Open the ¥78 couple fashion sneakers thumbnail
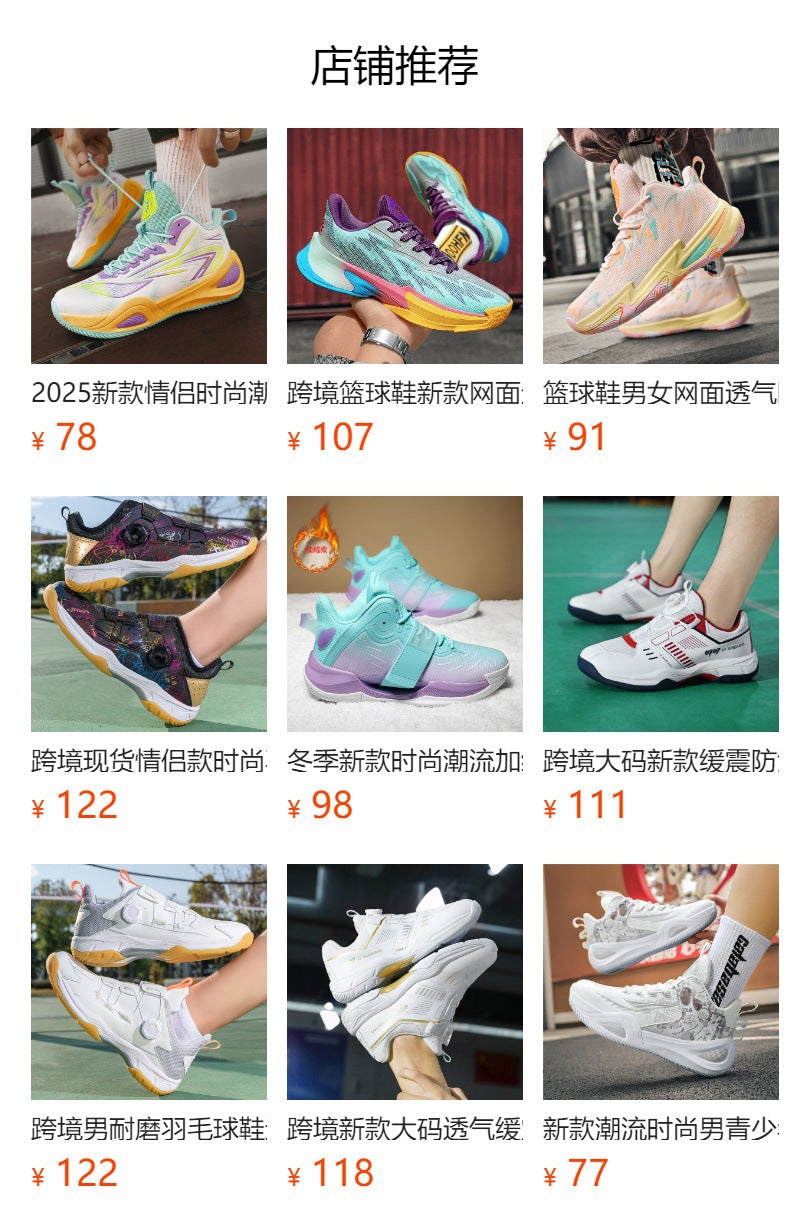Image resolution: width=790 pixels, height=1232 pixels. pos(148,245)
